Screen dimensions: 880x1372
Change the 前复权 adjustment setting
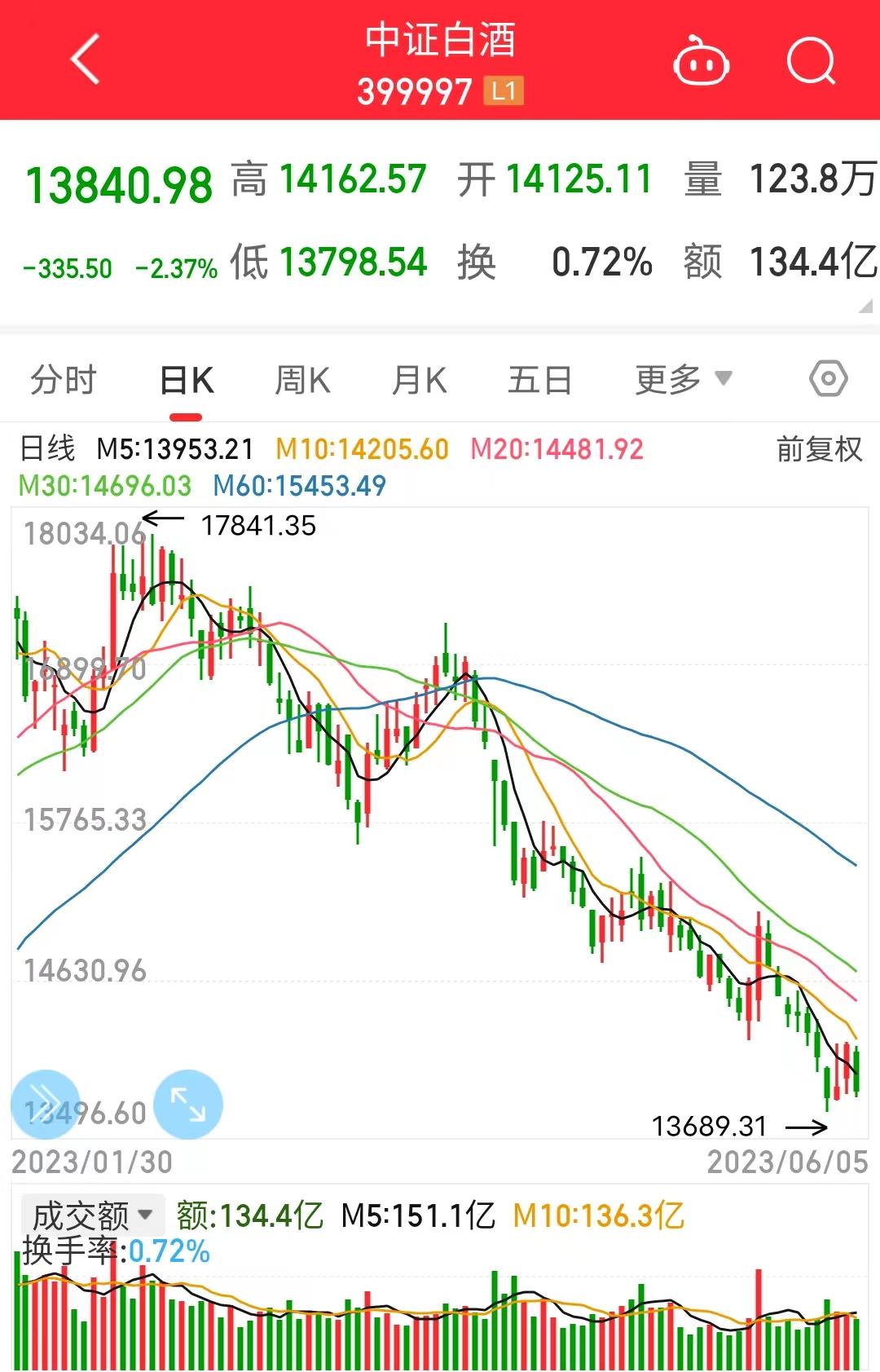[x=818, y=449]
